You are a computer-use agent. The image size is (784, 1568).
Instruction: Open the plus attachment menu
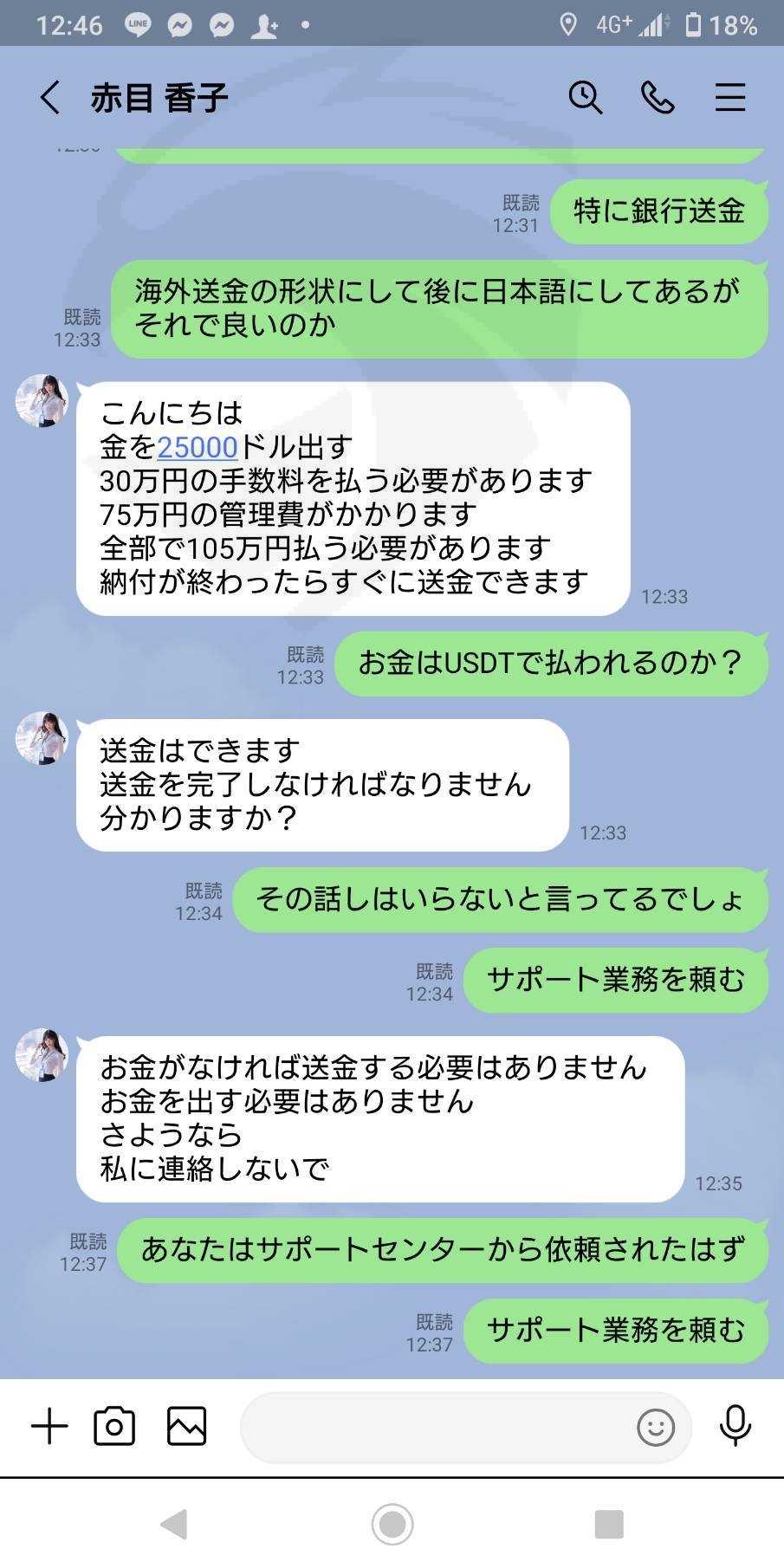(x=49, y=1425)
